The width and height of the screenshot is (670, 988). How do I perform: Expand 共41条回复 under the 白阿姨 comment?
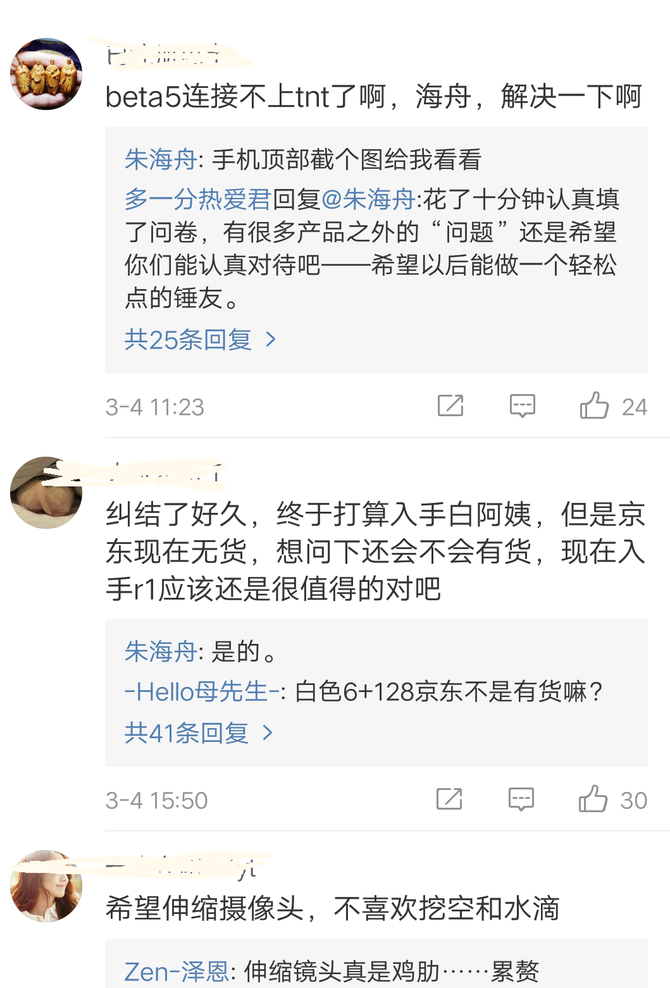click(x=198, y=733)
